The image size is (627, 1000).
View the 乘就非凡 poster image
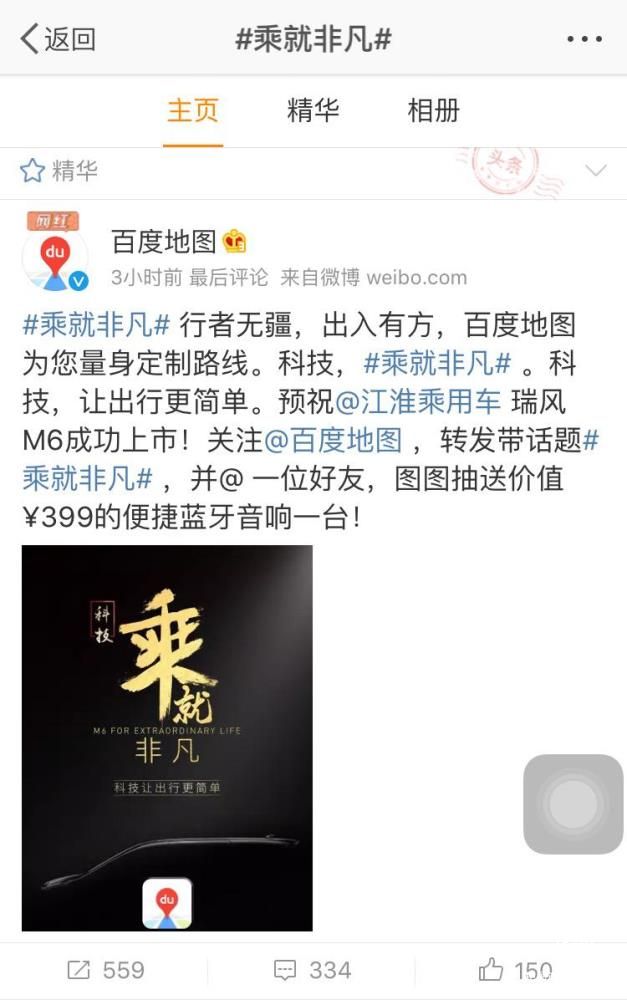pos(167,737)
